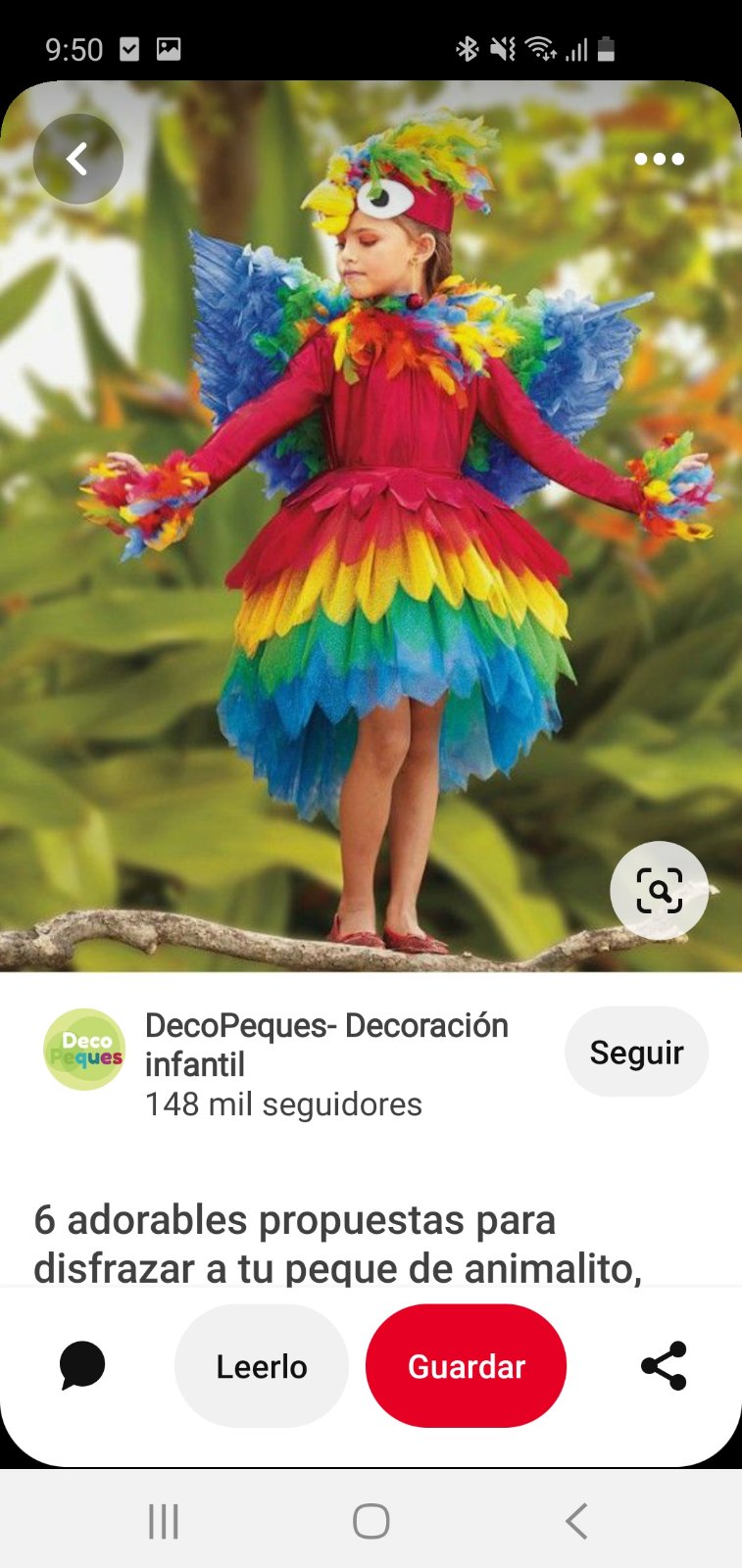
Task: Tap the Leerlo button
Action: pos(261,1366)
